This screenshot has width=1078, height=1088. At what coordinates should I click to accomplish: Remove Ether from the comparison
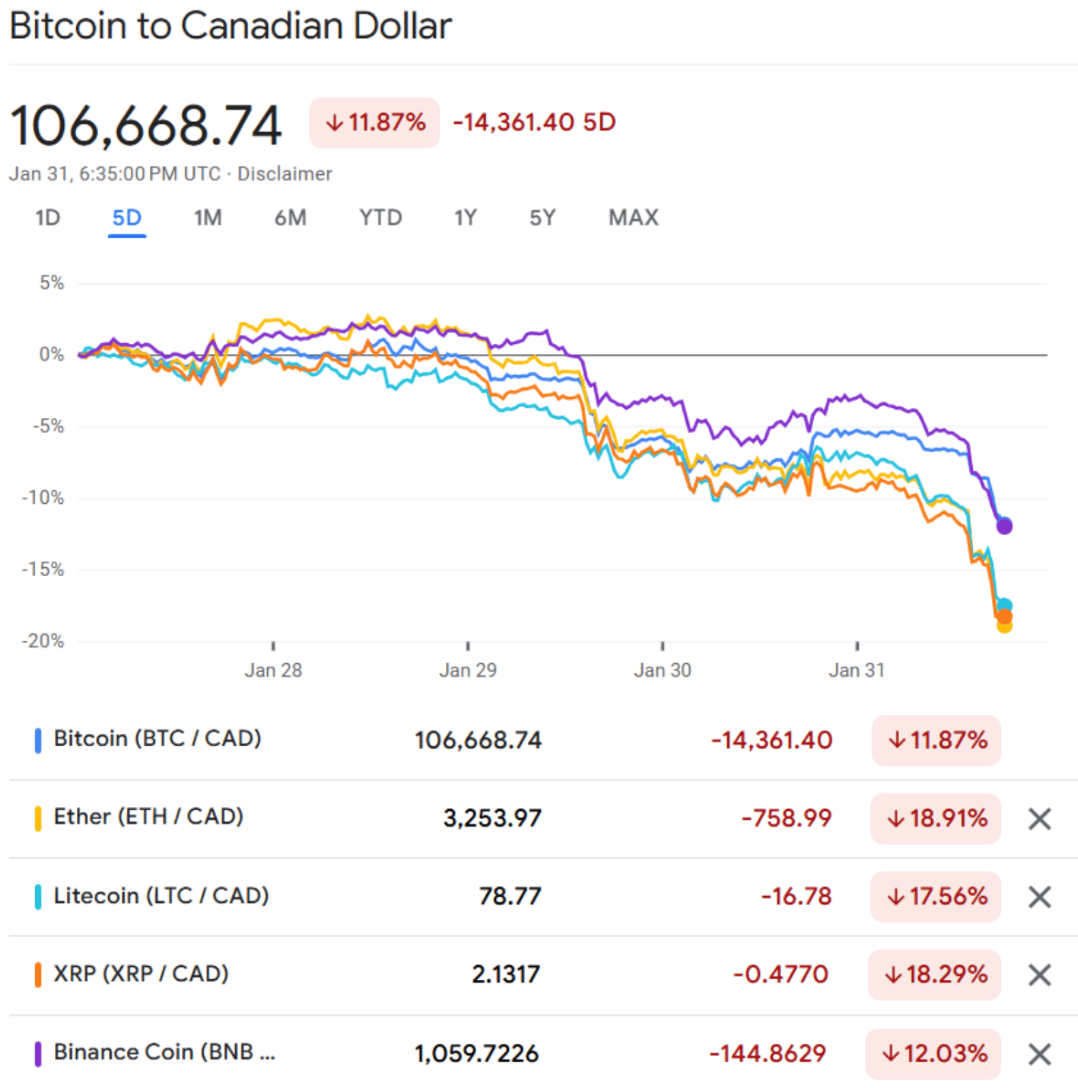click(1040, 819)
